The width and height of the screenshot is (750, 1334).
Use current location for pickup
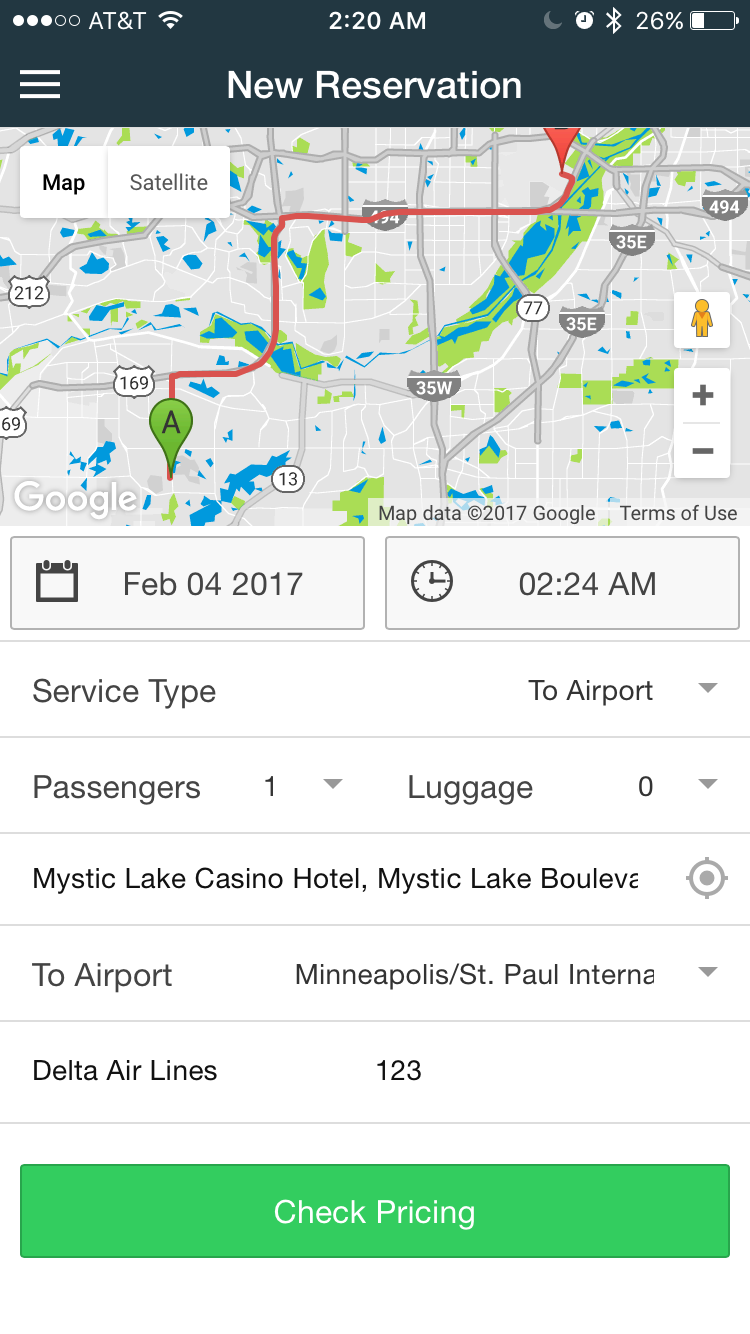click(706, 879)
